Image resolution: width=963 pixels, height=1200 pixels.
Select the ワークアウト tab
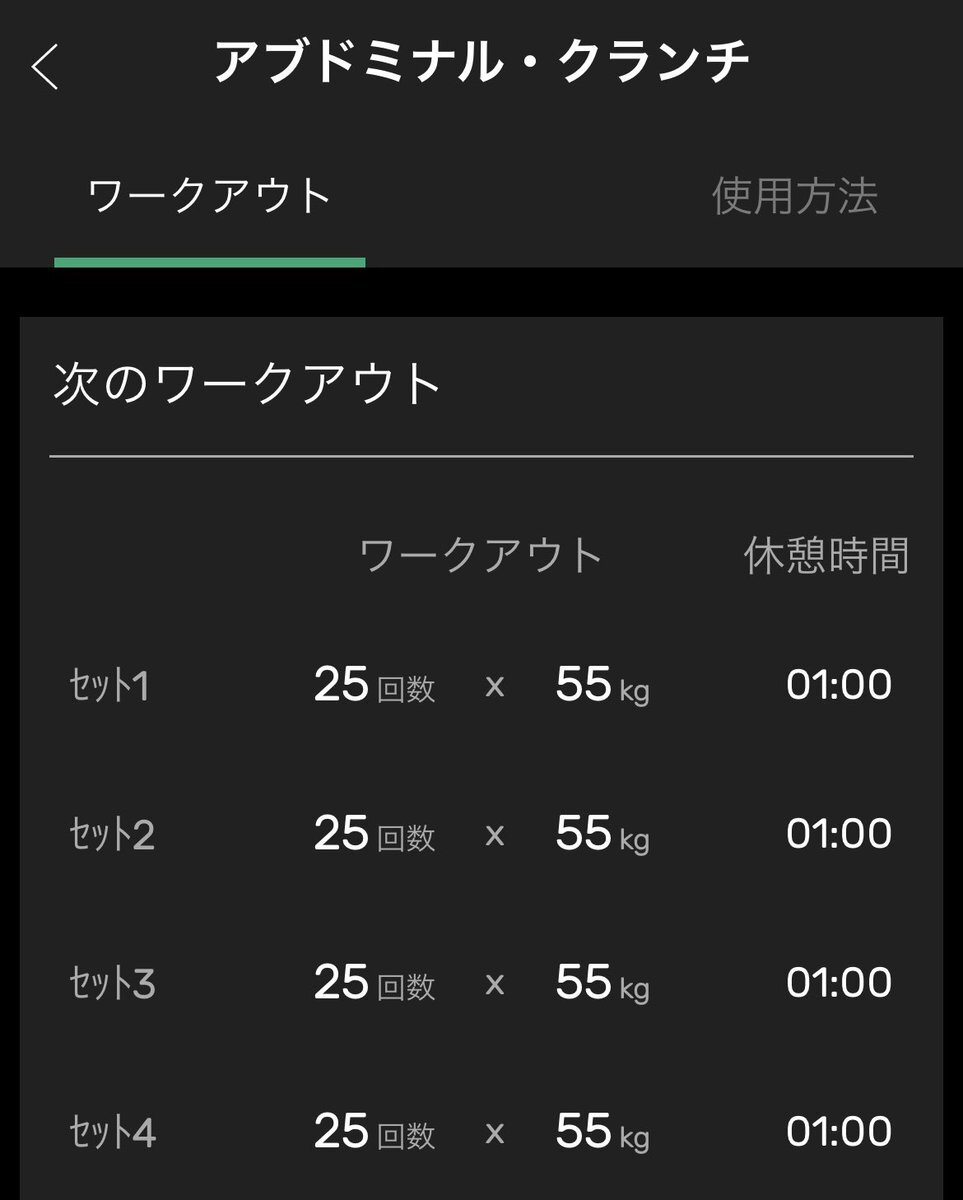(x=210, y=196)
